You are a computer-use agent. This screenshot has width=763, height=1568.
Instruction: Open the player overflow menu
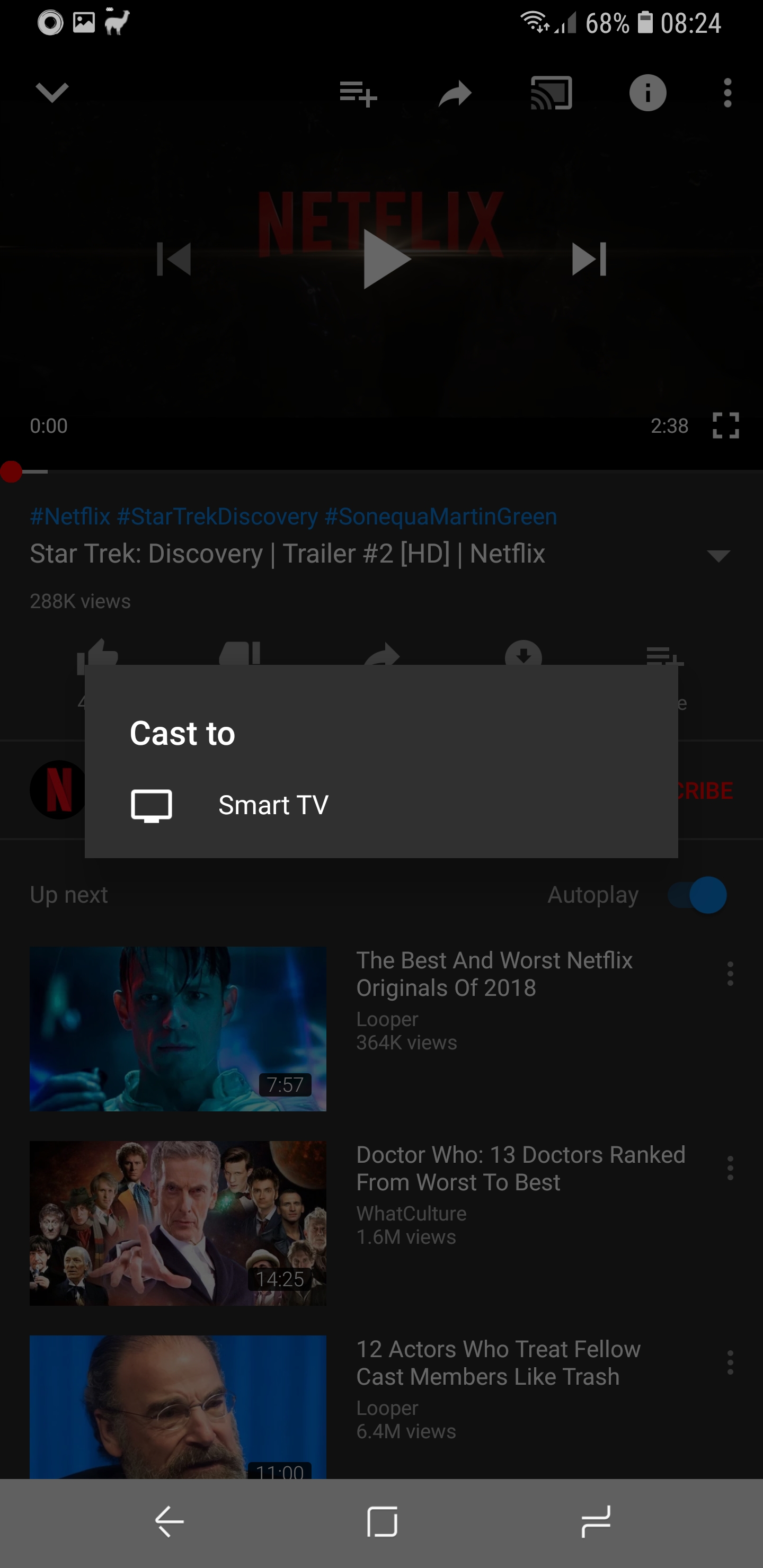727,93
